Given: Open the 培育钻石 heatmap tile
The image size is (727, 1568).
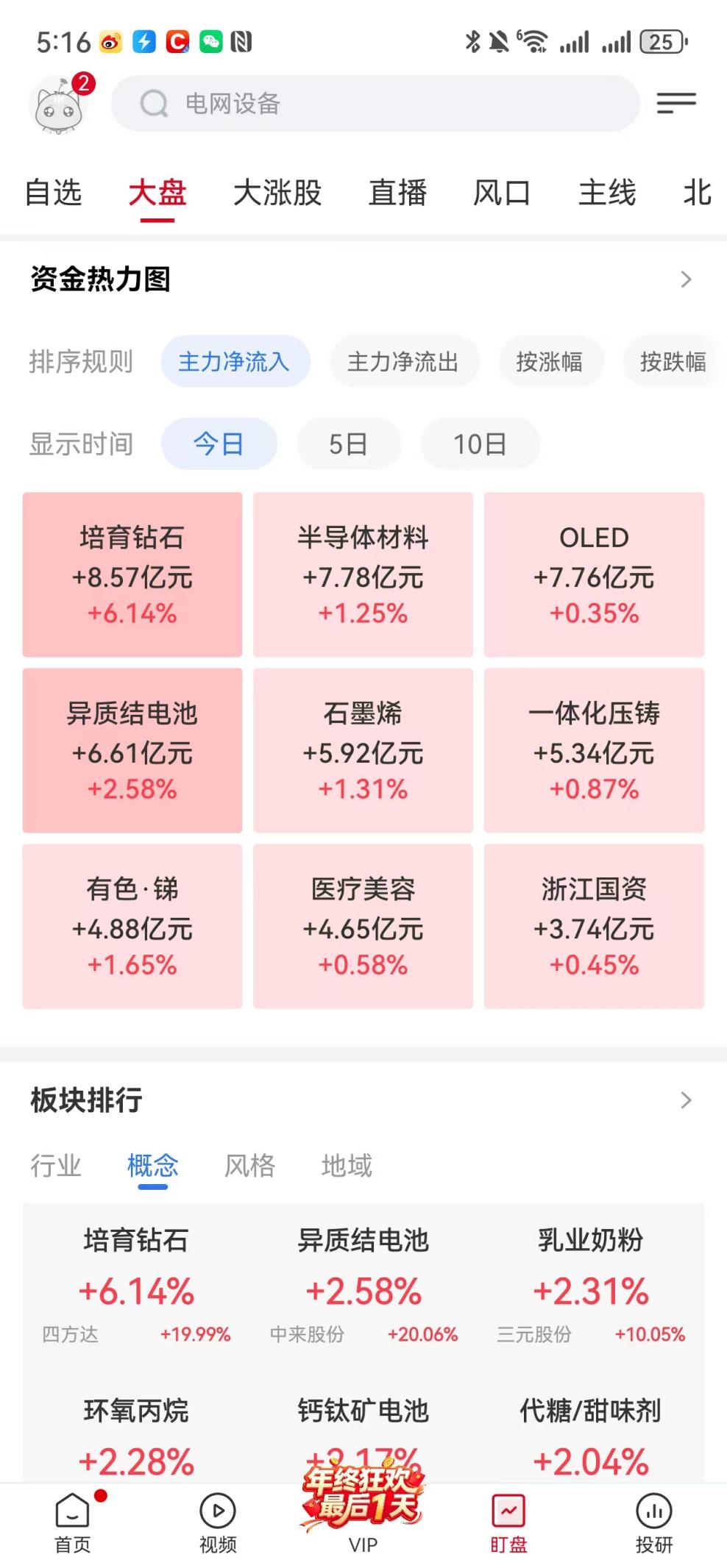Looking at the screenshot, I should 132,574.
